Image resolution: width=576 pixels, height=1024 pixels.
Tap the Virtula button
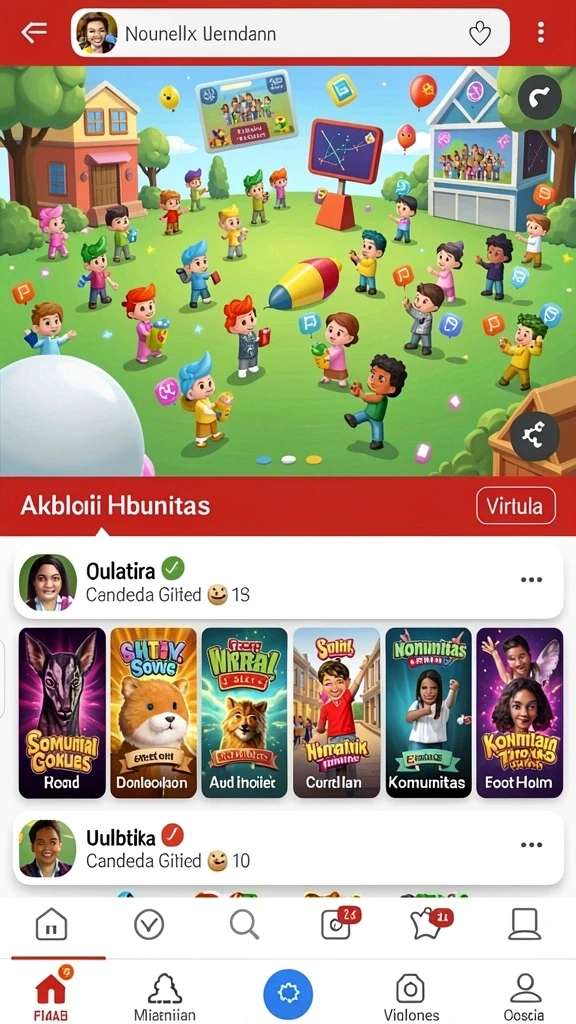pyautogui.click(x=516, y=505)
